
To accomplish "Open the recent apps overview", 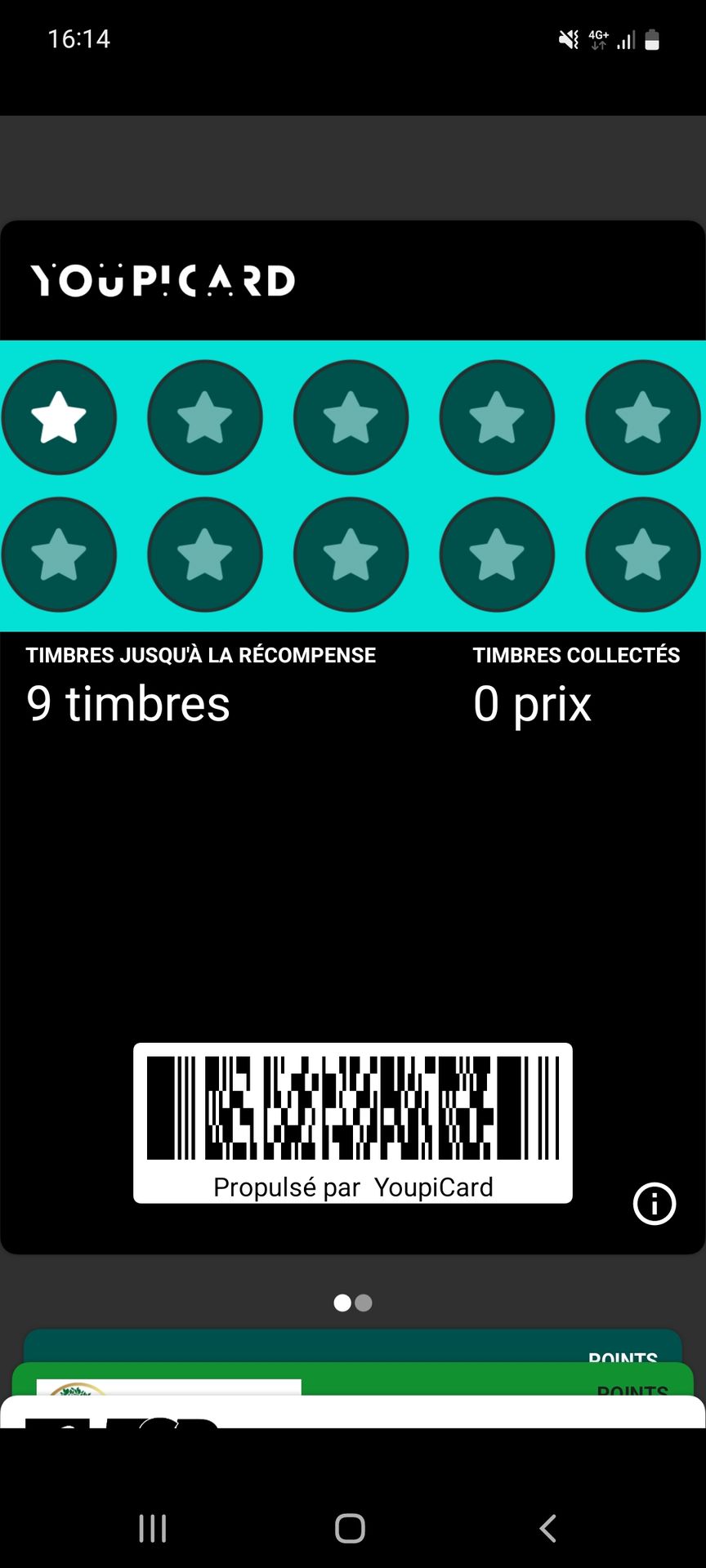I will click(153, 1528).
